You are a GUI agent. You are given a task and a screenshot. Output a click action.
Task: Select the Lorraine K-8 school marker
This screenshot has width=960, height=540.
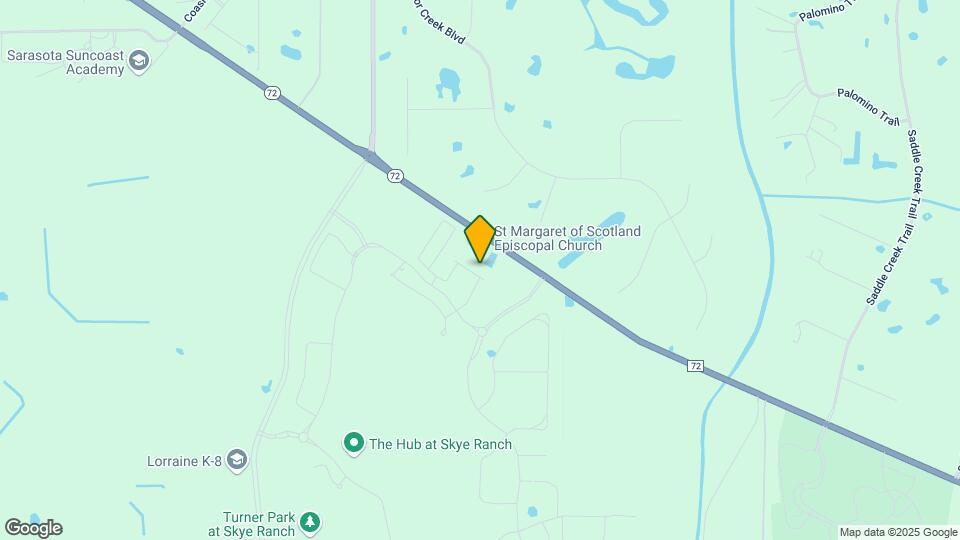click(237, 460)
